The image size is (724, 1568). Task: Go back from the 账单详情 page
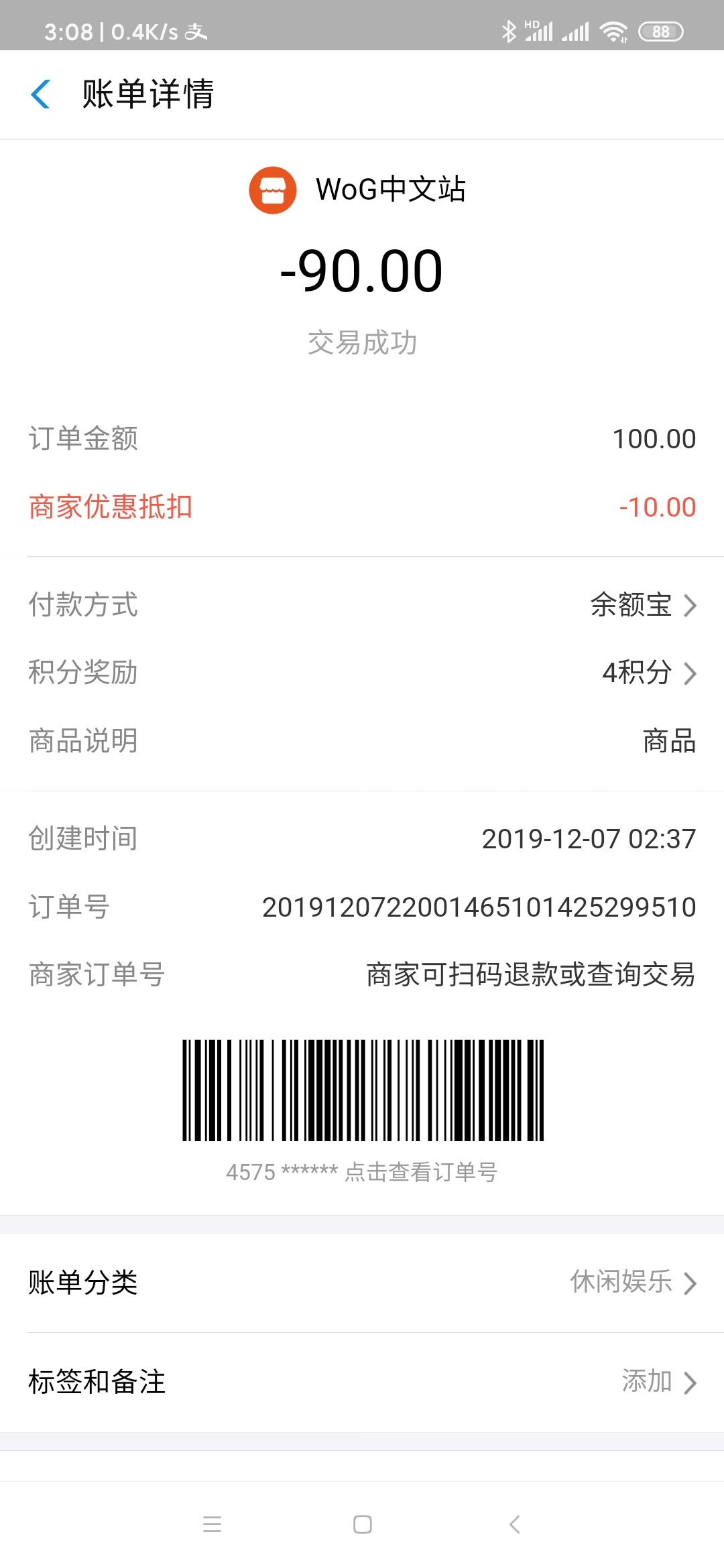[42, 94]
